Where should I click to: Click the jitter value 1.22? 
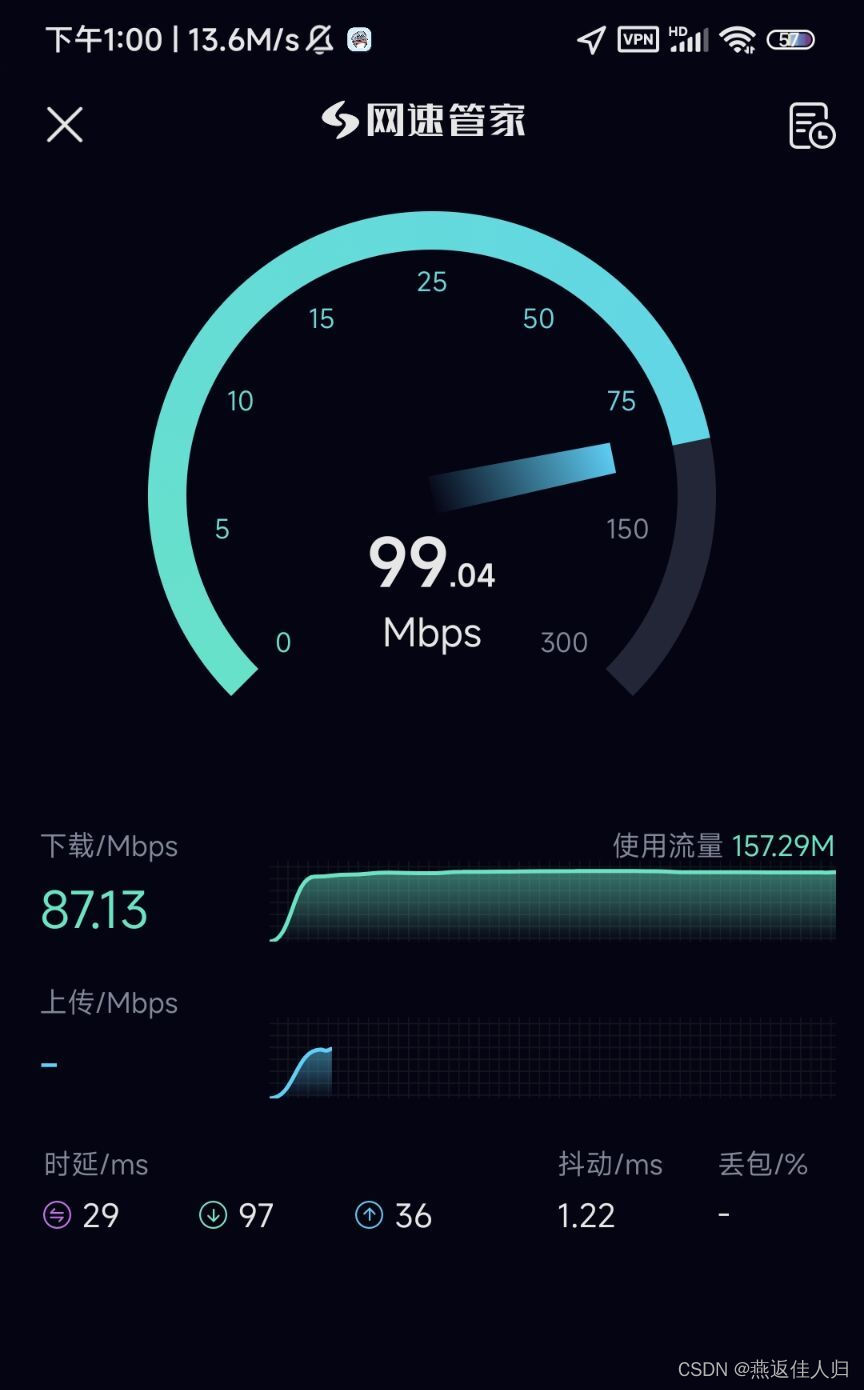pyautogui.click(x=586, y=1216)
